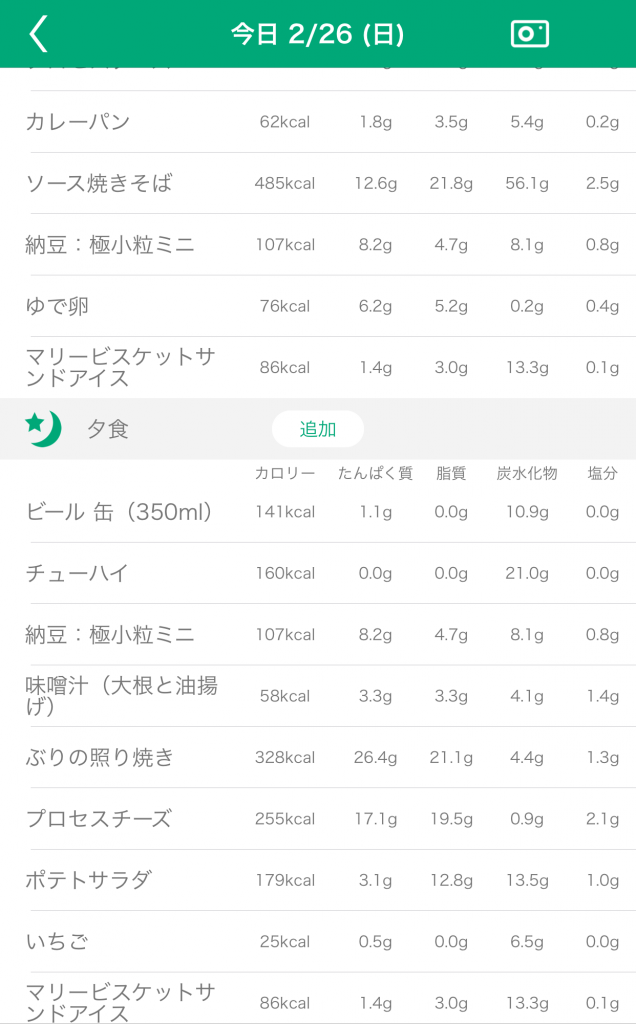View the ぶりの照り焼き entry
The width and height of the screenshot is (636, 1024).
(x=318, y=758)
